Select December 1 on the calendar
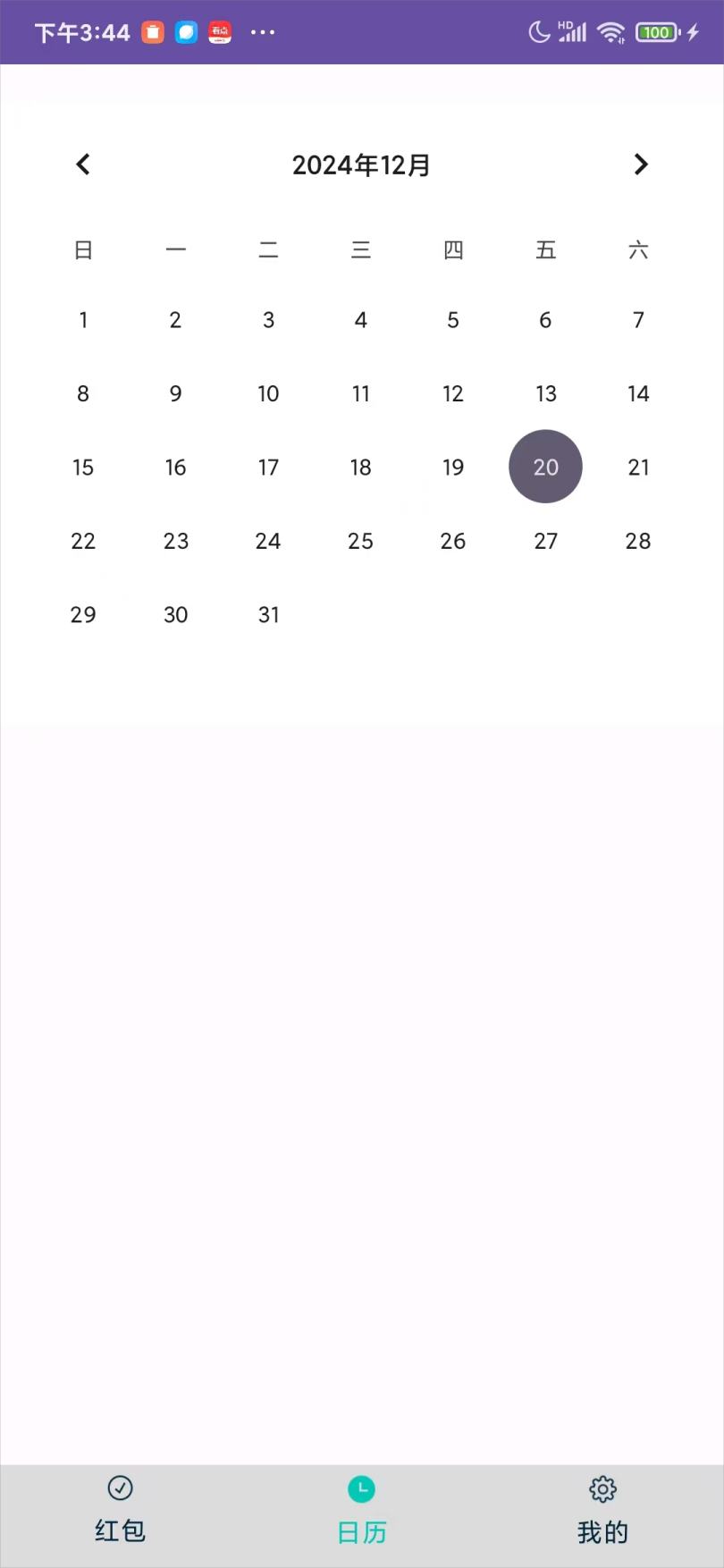Image resolution: width=724 pixels, height=1568 pixels. tap(83, 320)
